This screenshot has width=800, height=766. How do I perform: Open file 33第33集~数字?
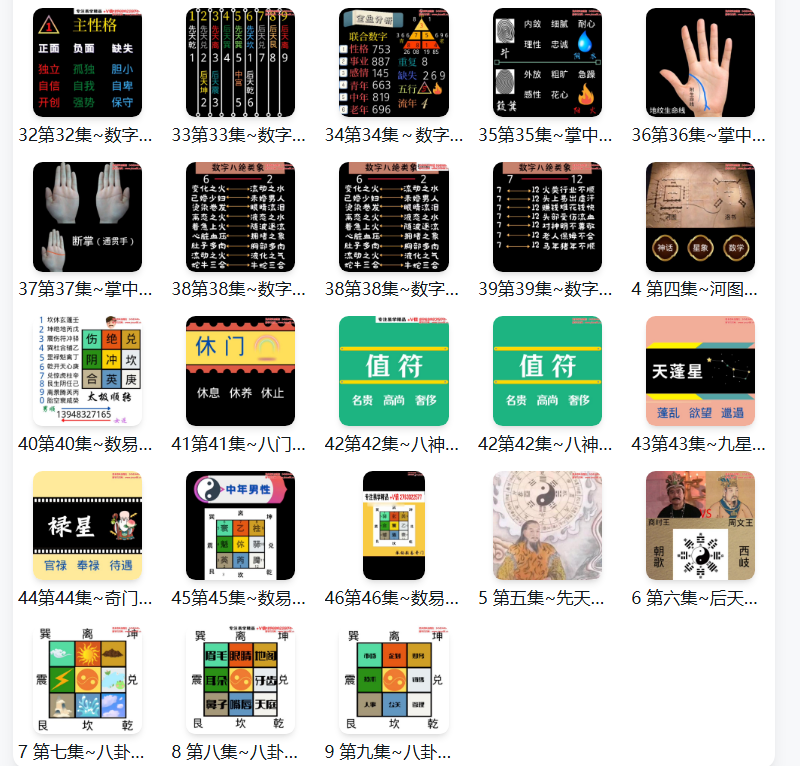240,62
